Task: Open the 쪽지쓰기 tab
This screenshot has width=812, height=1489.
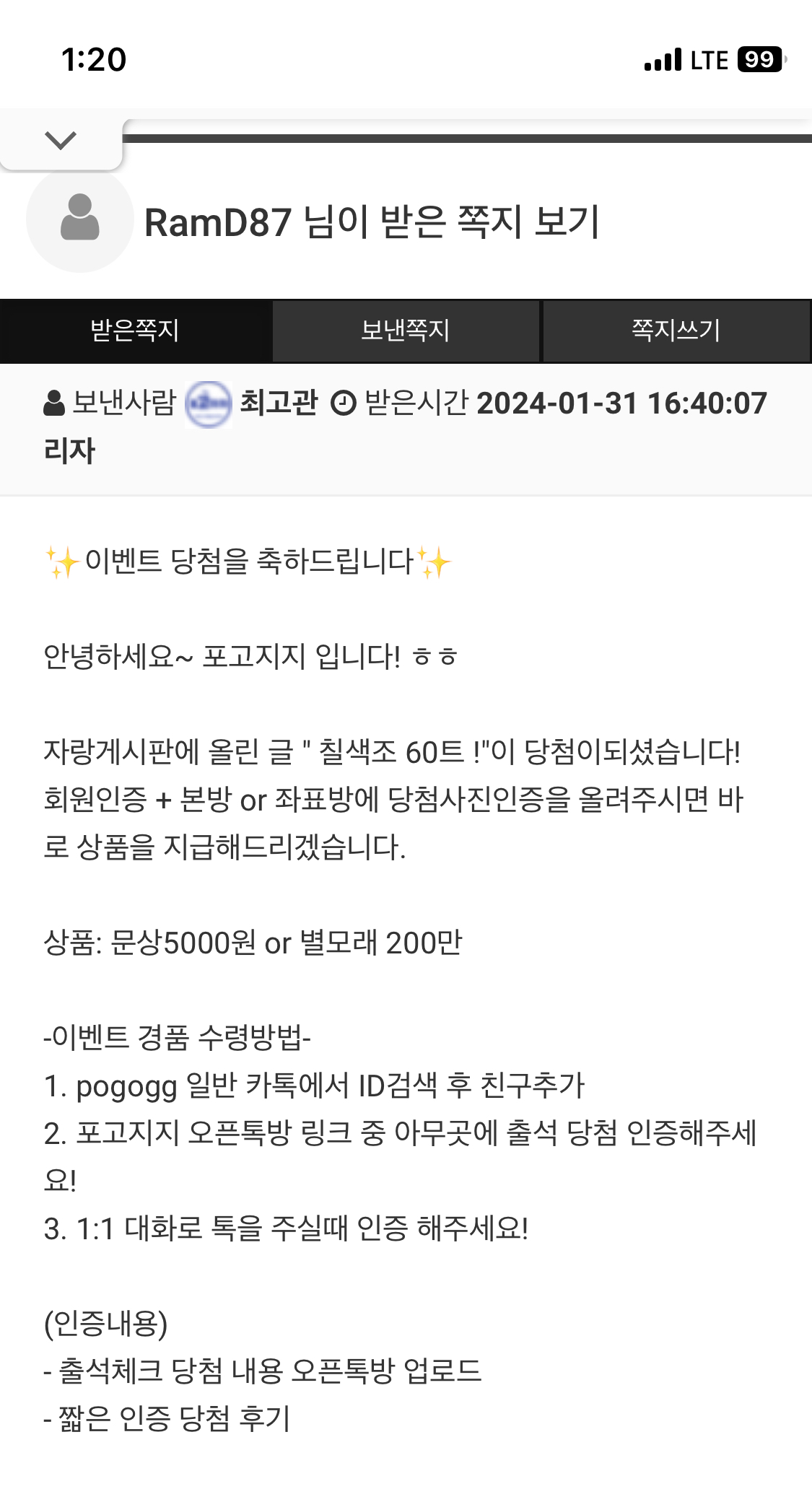Action: [x=676, y=331]
